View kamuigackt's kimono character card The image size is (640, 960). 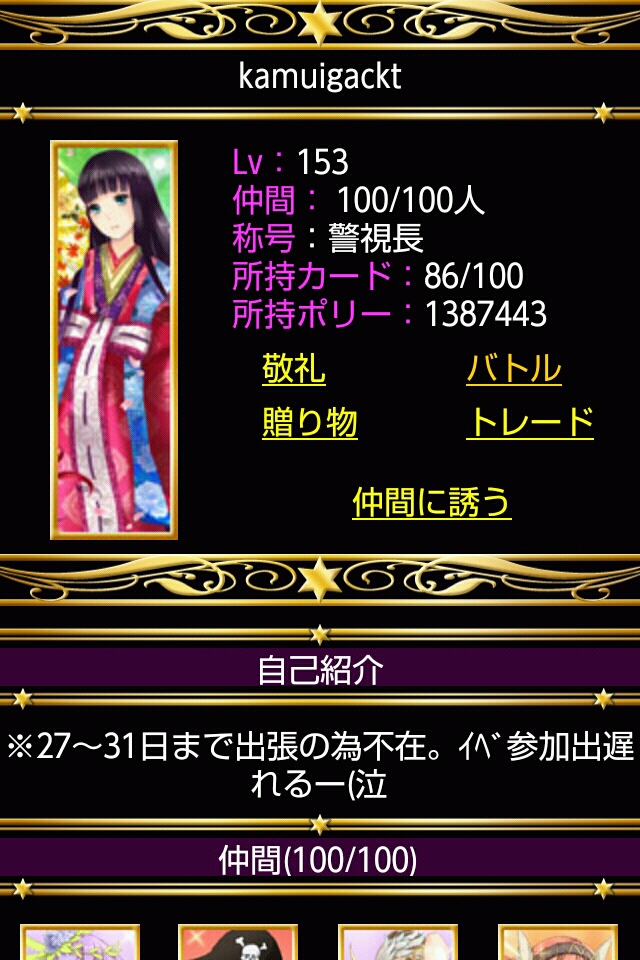click(x=114, y=340)
